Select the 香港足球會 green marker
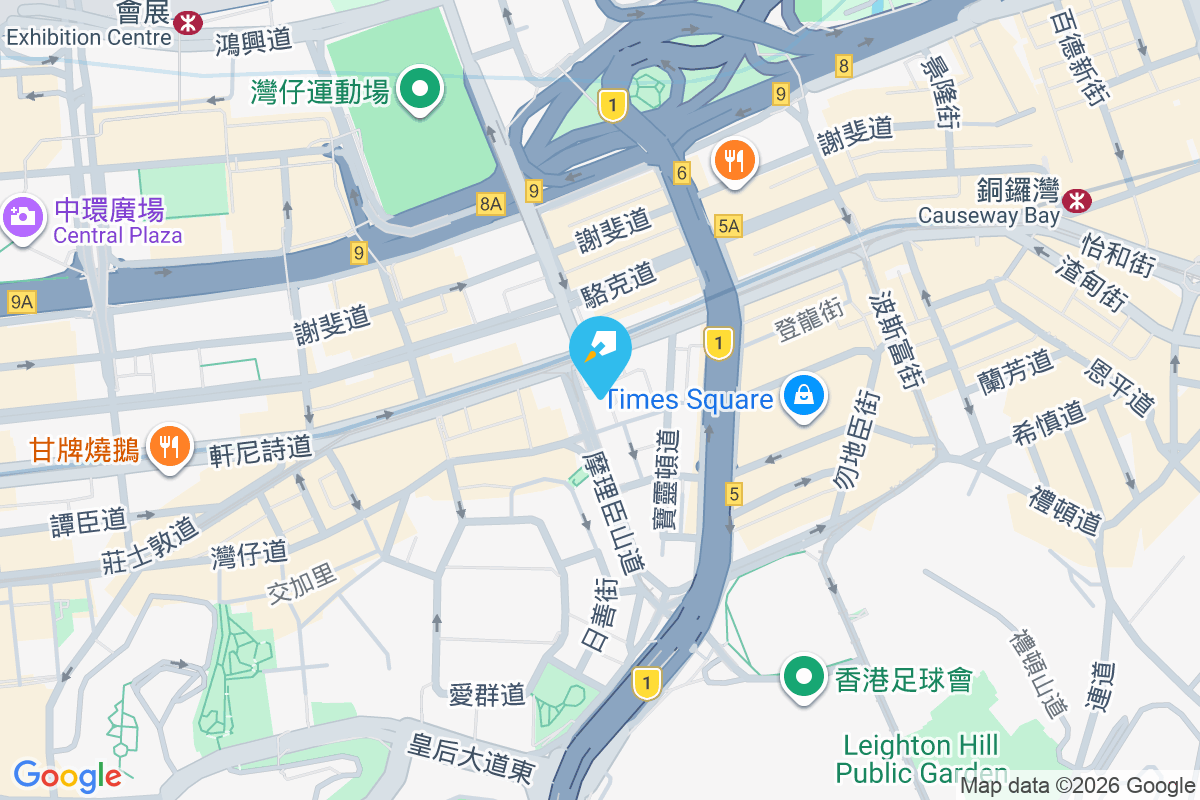 coord(802,677)
